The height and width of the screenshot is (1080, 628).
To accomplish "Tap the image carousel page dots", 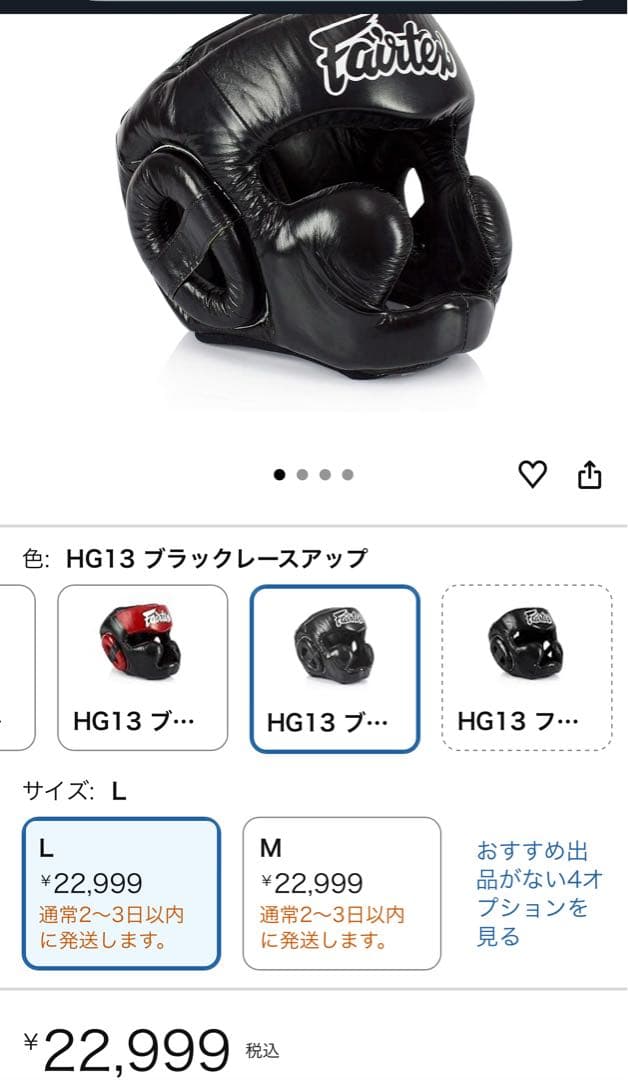I will tap(313, 475).
